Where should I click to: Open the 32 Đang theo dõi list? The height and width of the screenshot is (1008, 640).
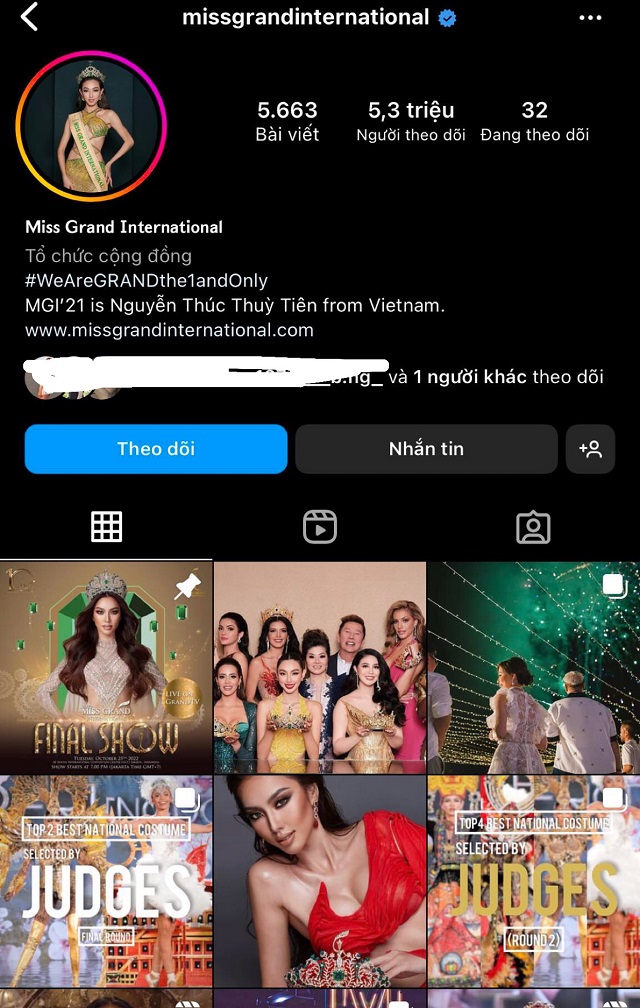click(x=534, y=121)
